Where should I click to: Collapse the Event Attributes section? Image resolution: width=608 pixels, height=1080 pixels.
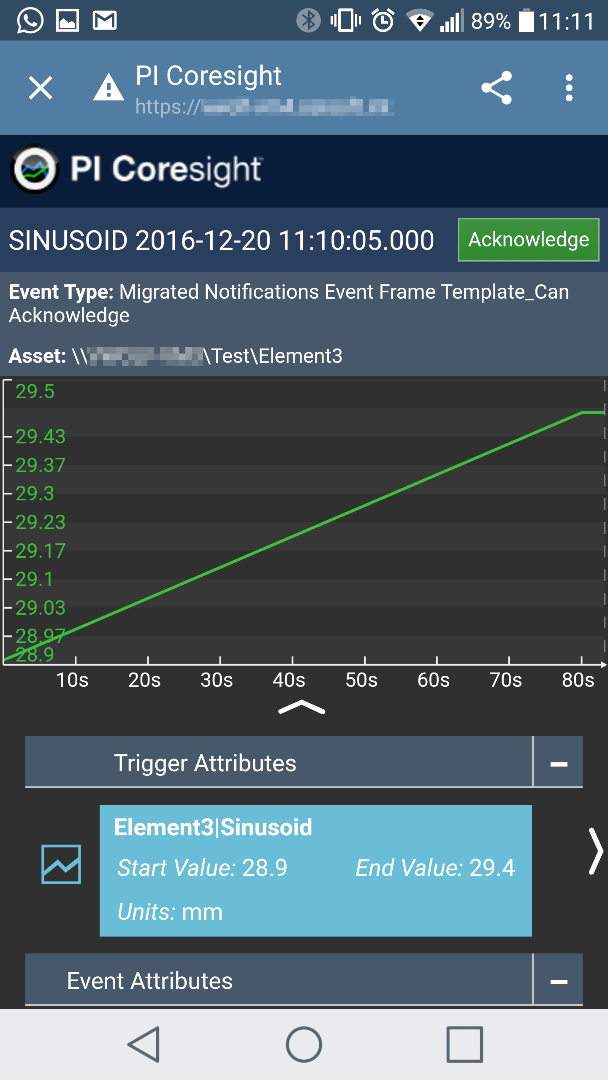558,982
